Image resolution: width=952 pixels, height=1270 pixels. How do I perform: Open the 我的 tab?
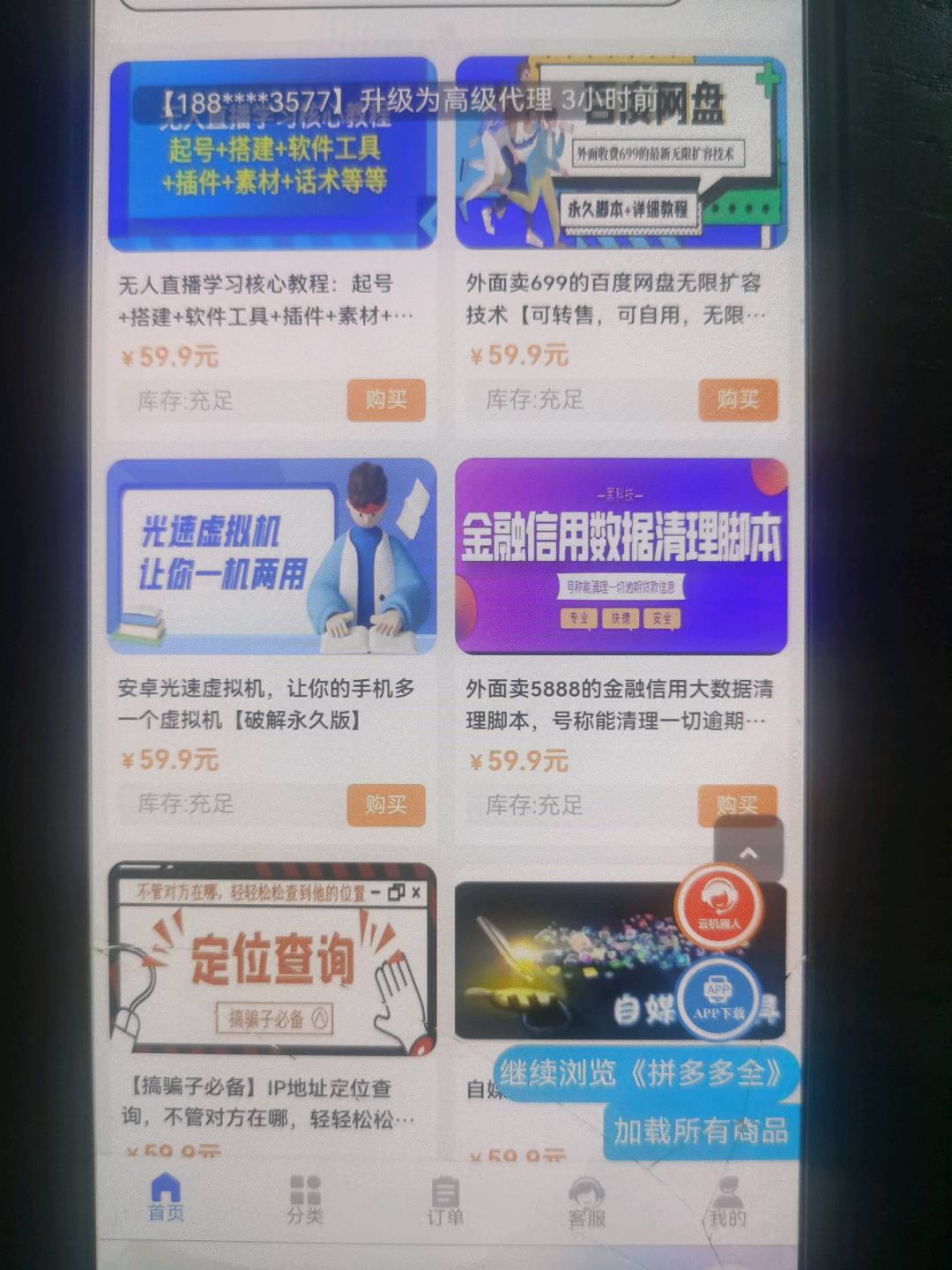727,1201
